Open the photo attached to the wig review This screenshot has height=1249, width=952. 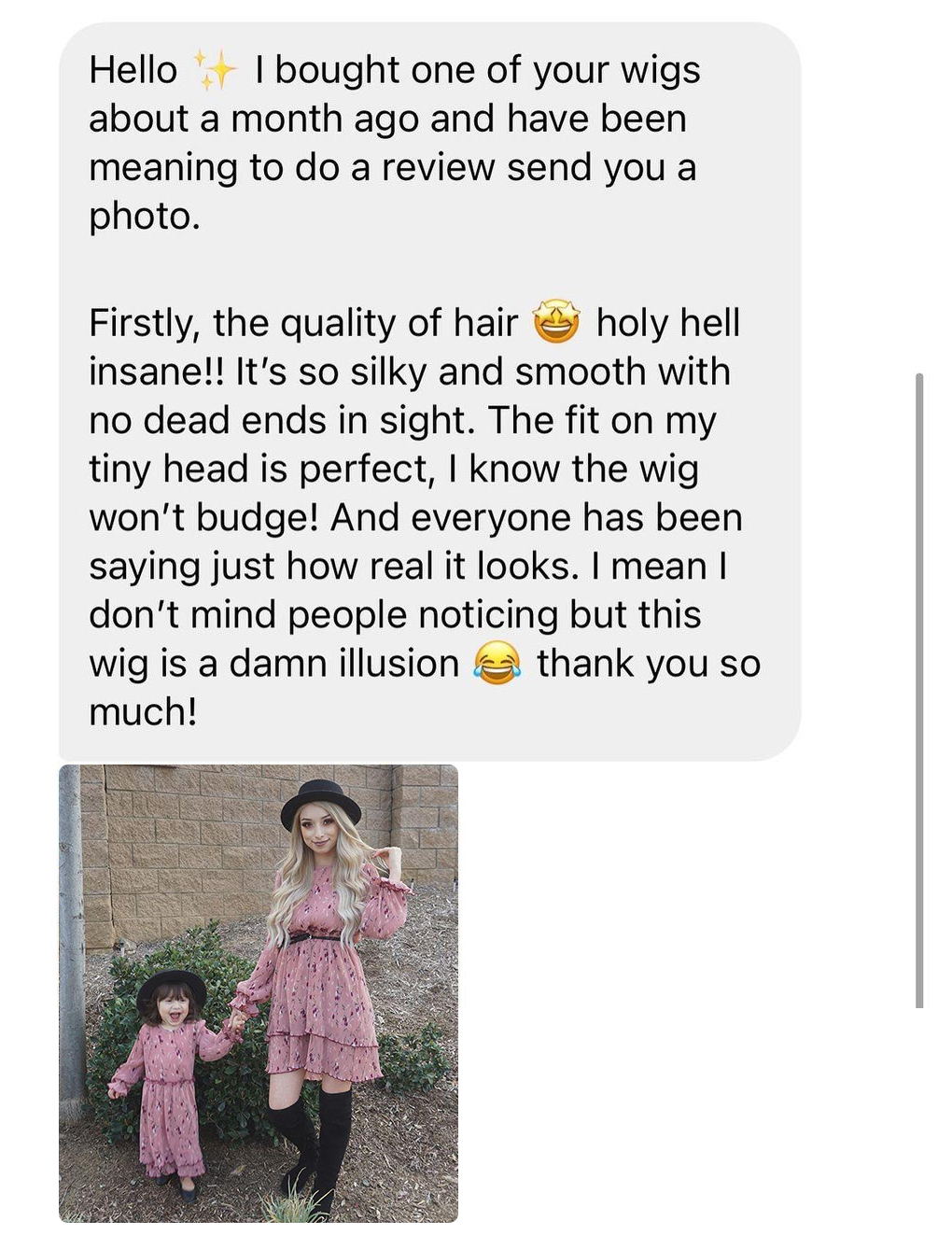(x=259, y=993)
